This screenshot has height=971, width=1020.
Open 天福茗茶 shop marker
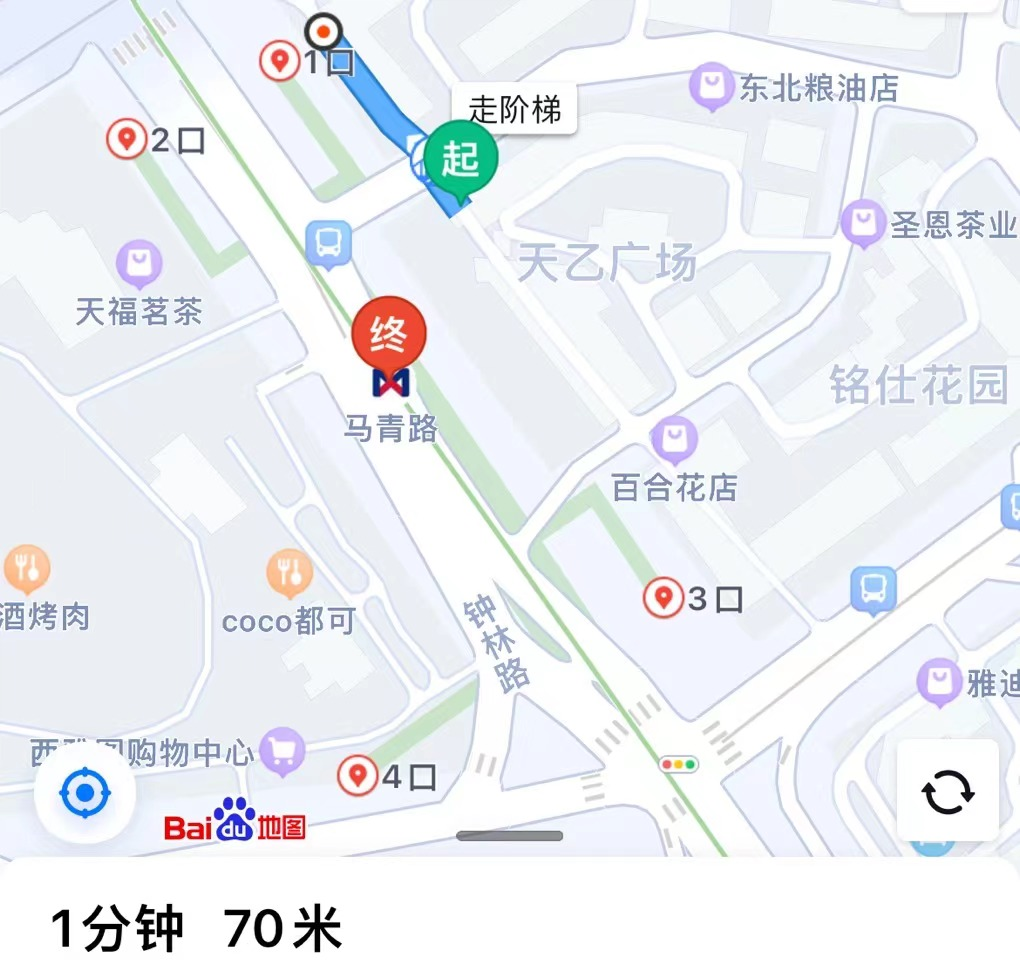[x=139, y=263]
